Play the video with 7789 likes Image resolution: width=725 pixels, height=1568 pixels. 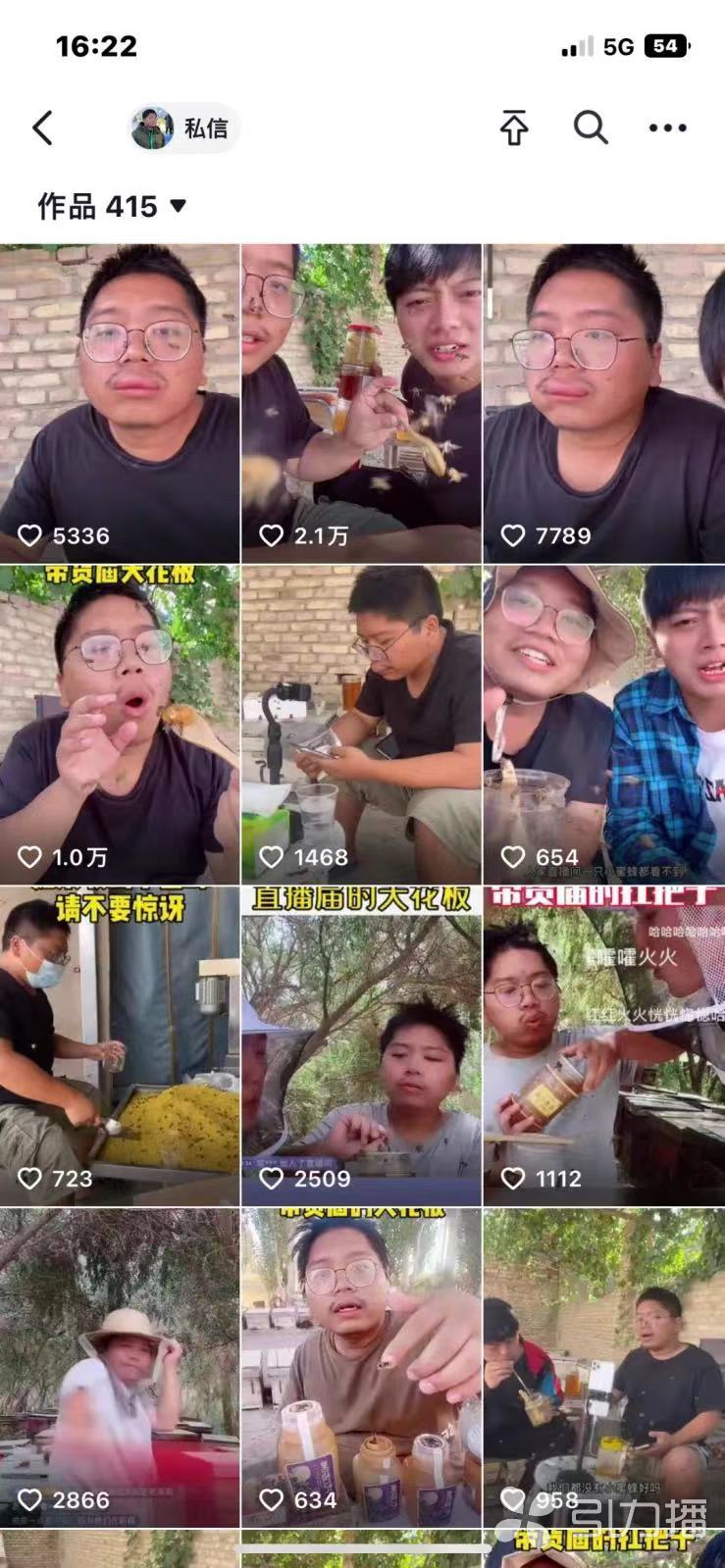pos(603,402)
